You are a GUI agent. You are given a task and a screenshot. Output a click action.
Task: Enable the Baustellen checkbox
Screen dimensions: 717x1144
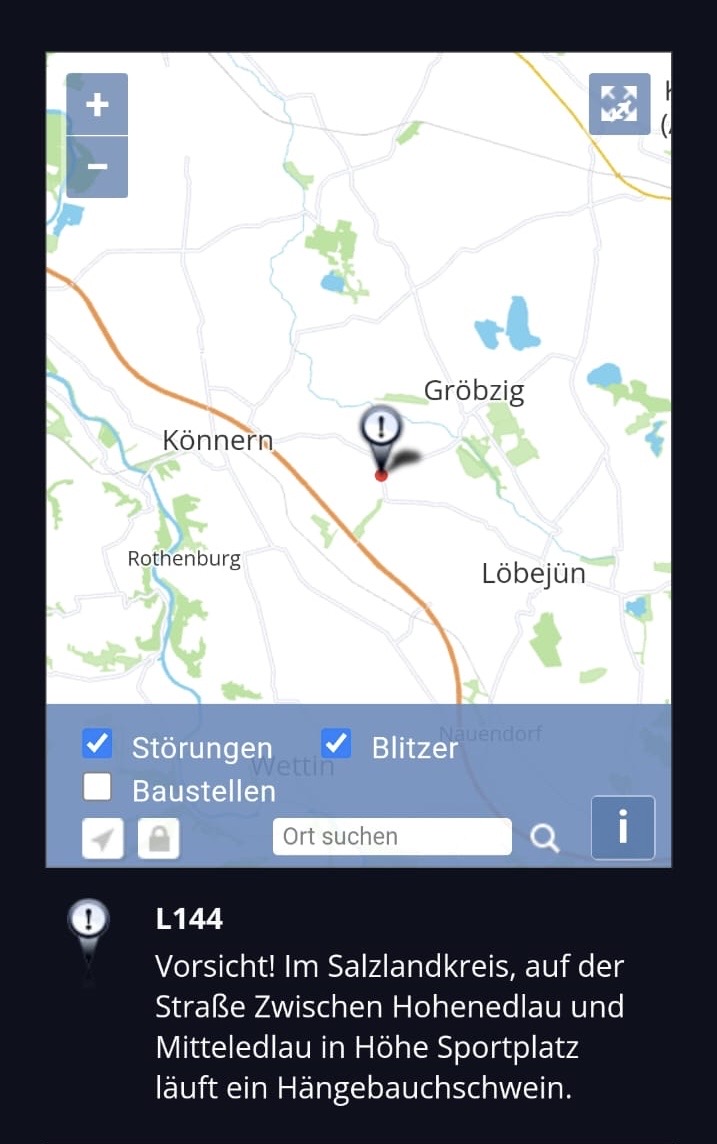coord(97,788)
